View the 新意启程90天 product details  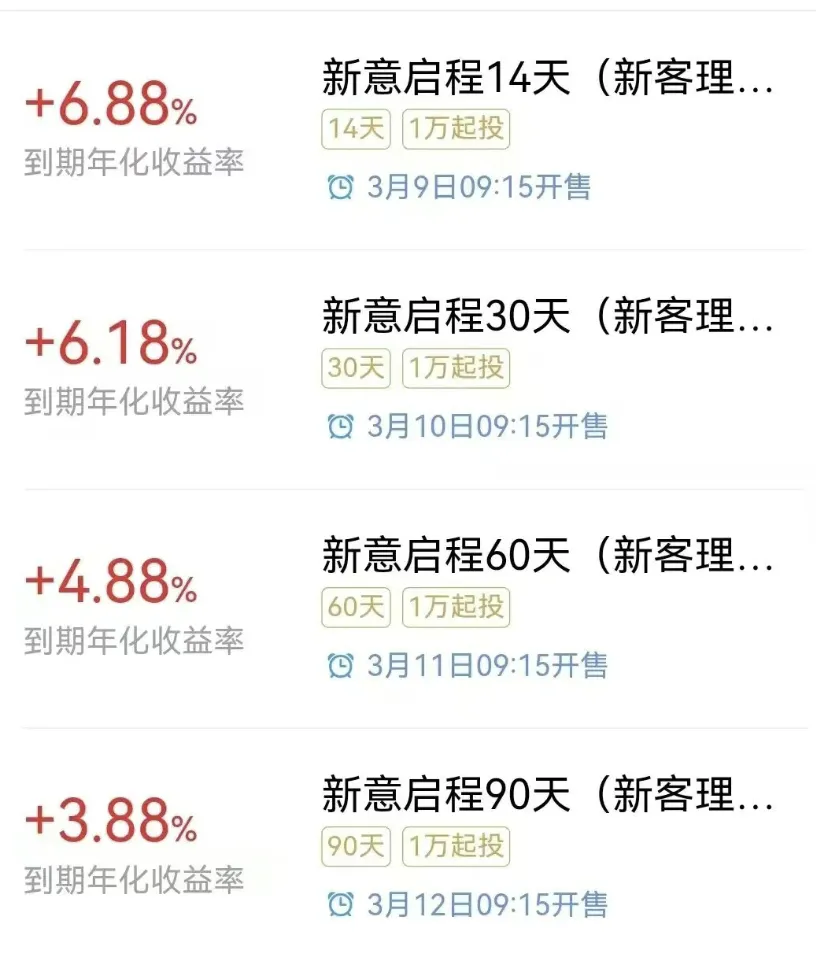click(408, 843)
